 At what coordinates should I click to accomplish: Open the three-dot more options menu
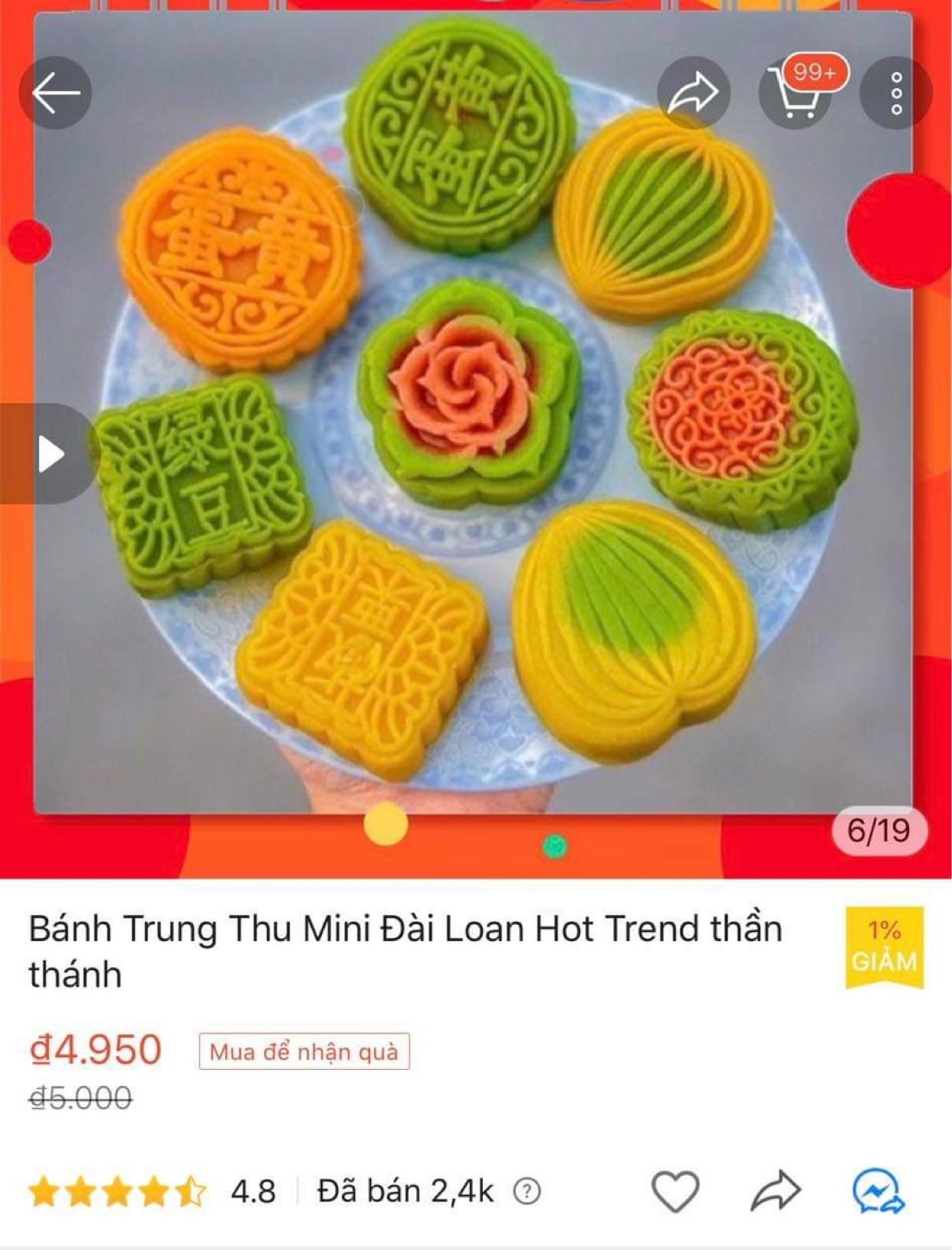tap(898, 92)
